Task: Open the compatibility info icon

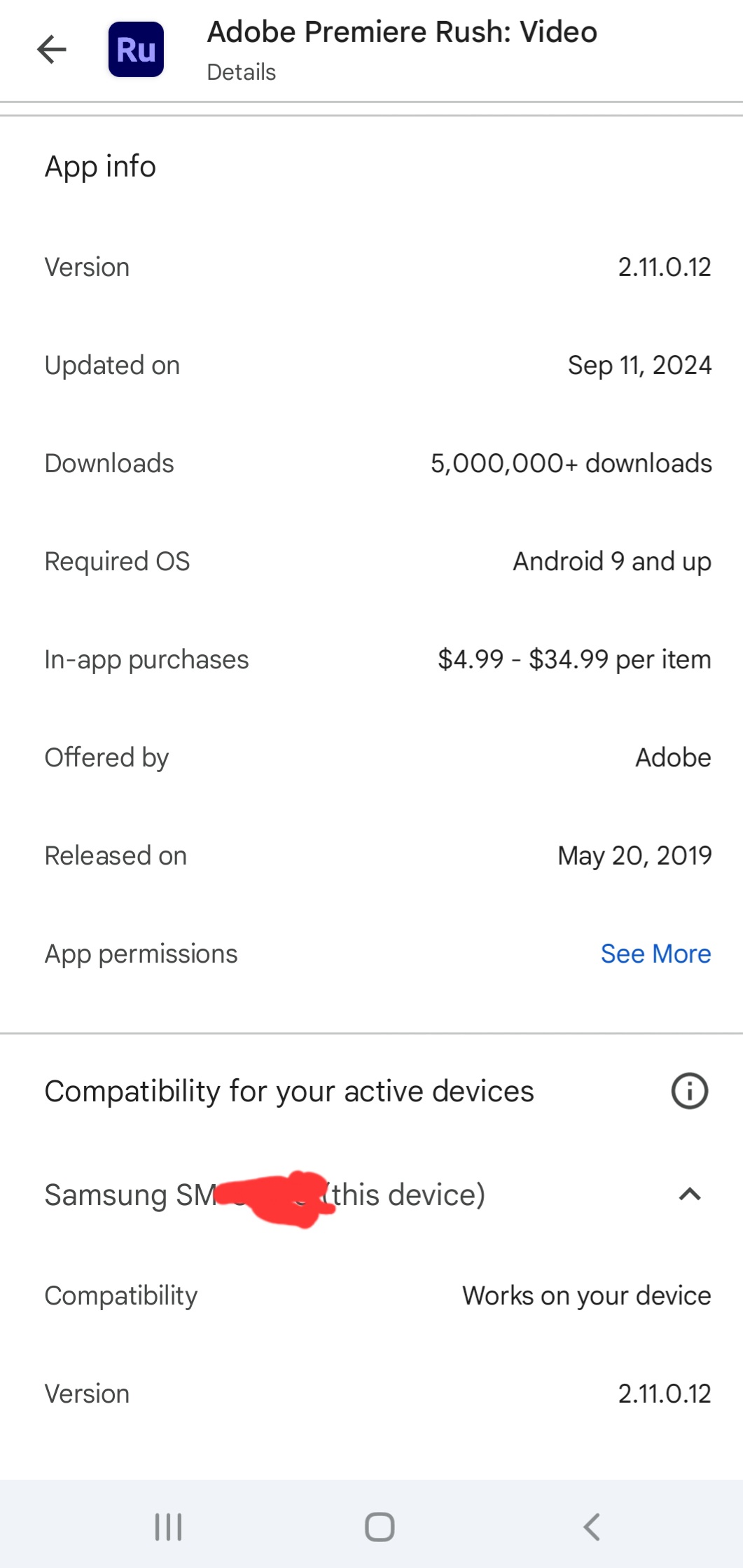Action: click(689, 1091)
